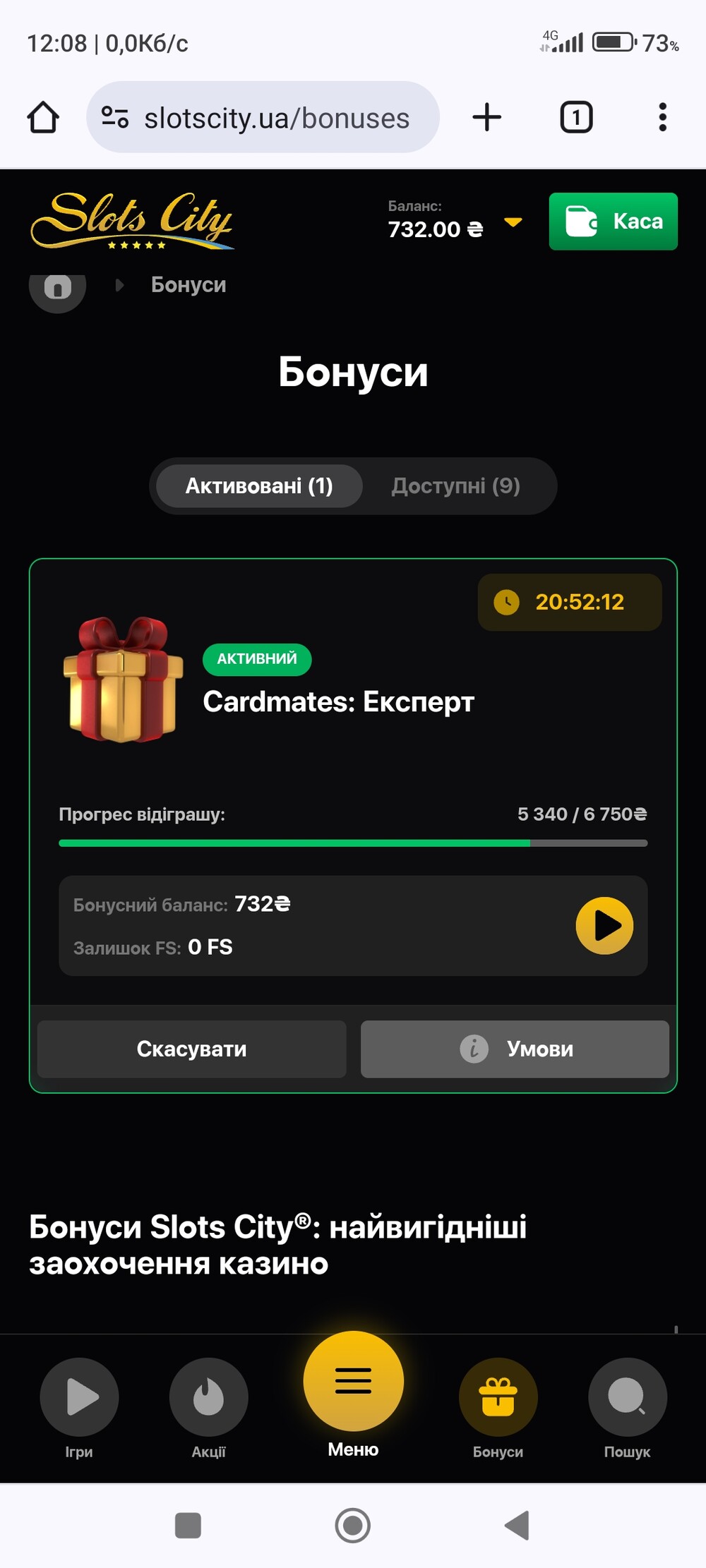Expand the balance dropdown arrow
The height and width of the screenshot is (1568, 706).
[513, 222]
